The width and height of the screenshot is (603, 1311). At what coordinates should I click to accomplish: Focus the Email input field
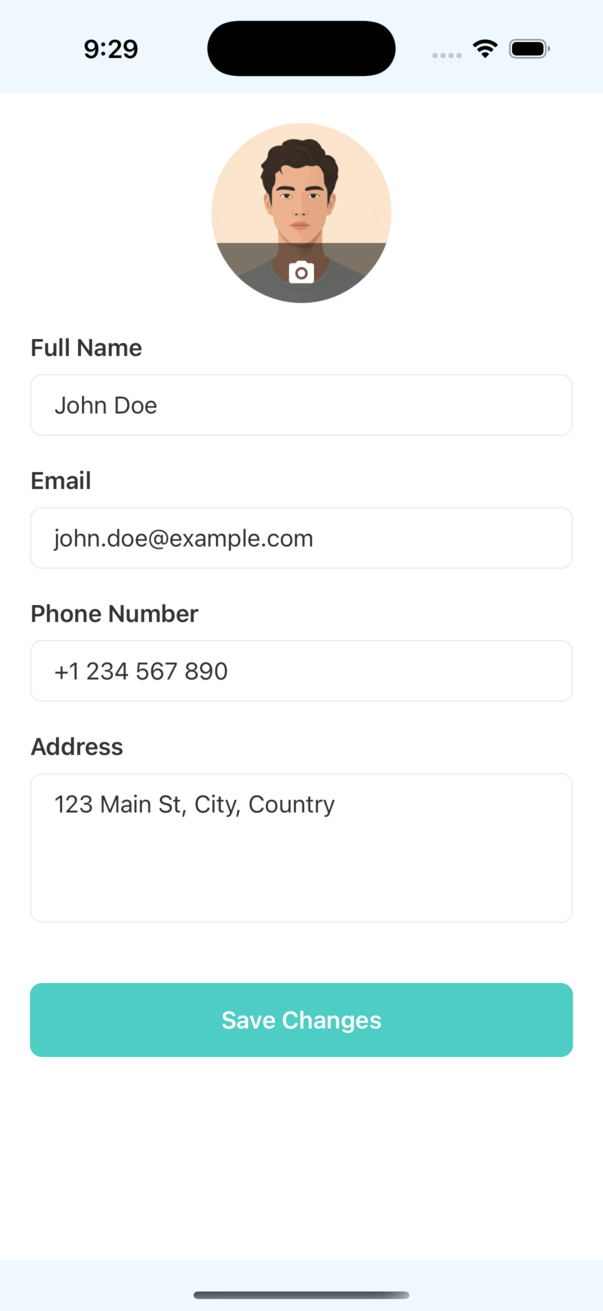(301, 538)
